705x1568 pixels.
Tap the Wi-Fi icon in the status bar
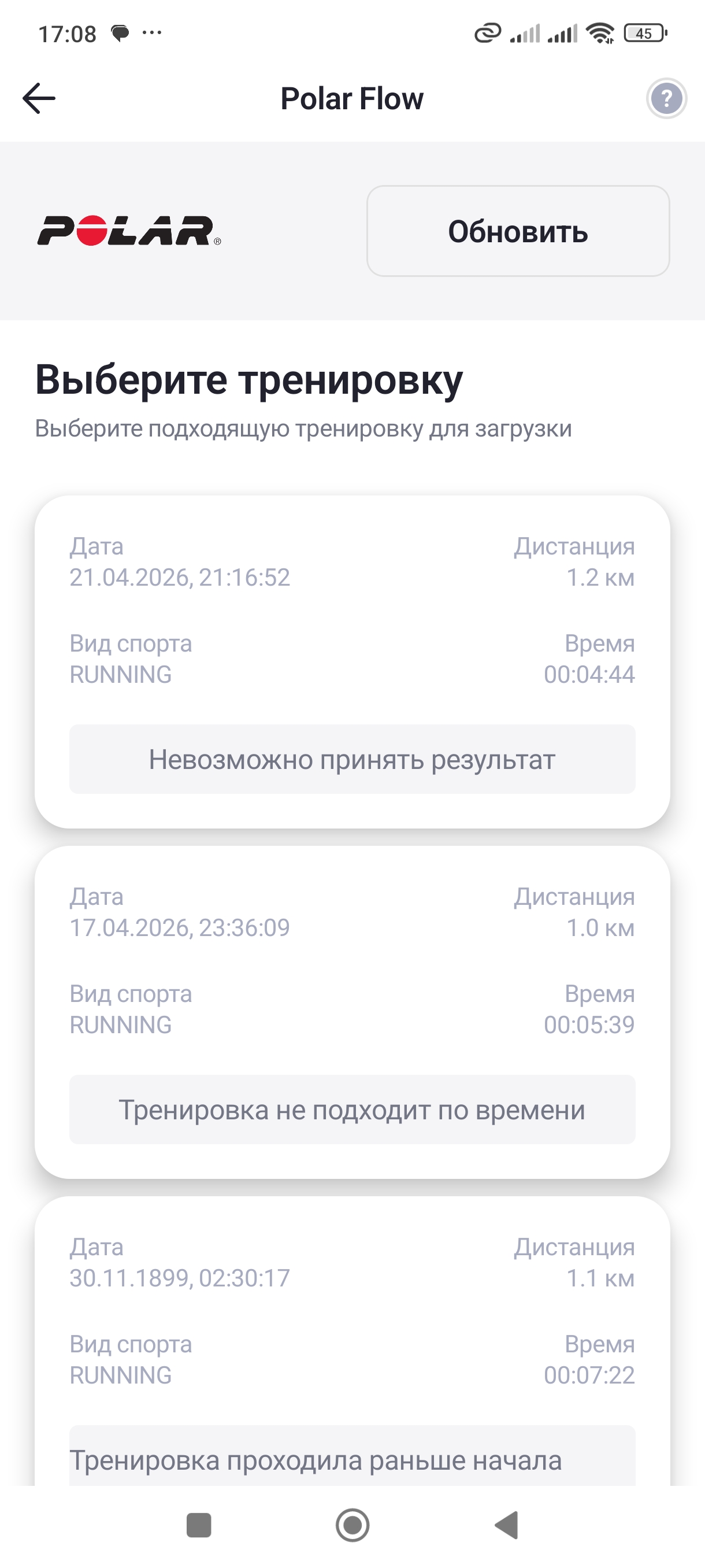(601, 35)
